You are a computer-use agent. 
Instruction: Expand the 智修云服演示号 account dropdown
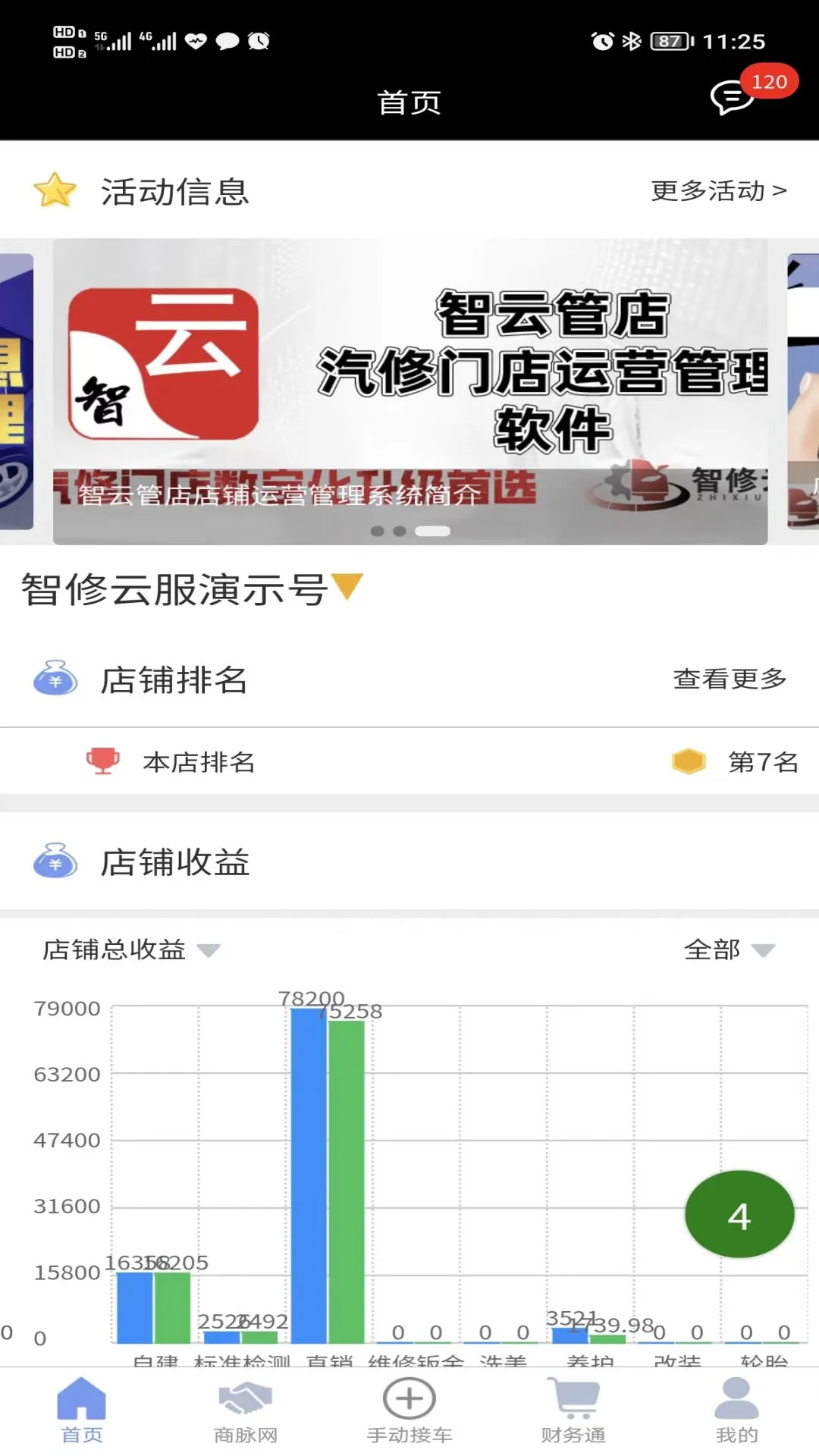point(346,589)
